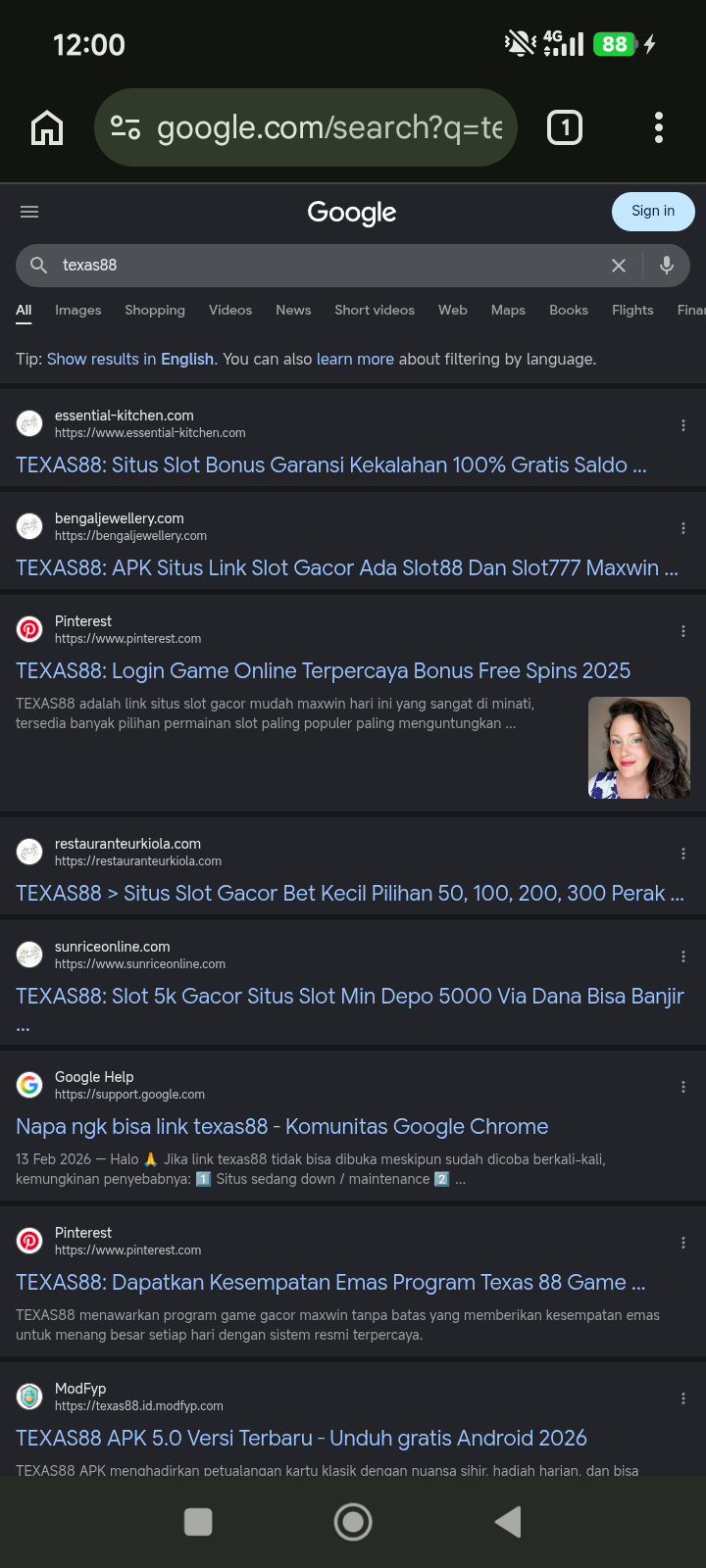Tap the address bar showing google.com/search
The width and height of the screenshot is (706, 1568).
(306, 127)
